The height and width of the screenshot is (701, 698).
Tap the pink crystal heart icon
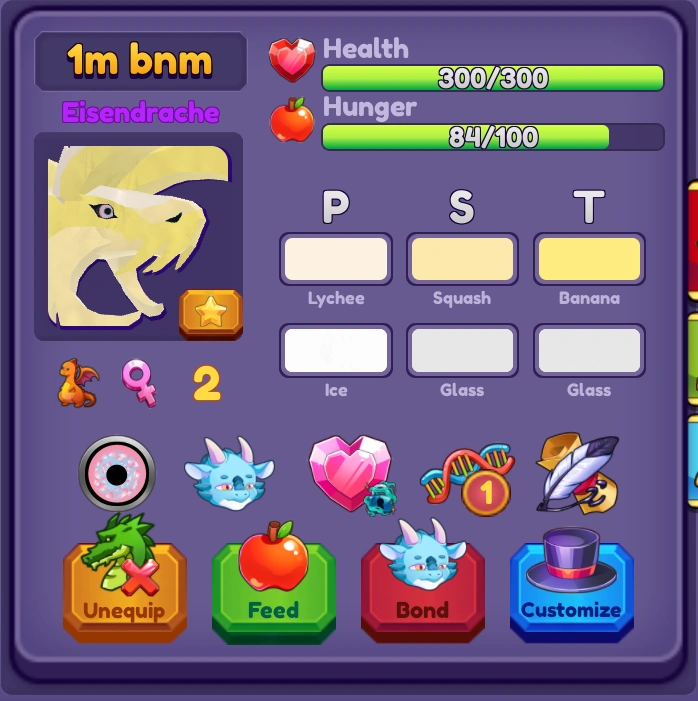pyautogui.click(x=349, y=473)
